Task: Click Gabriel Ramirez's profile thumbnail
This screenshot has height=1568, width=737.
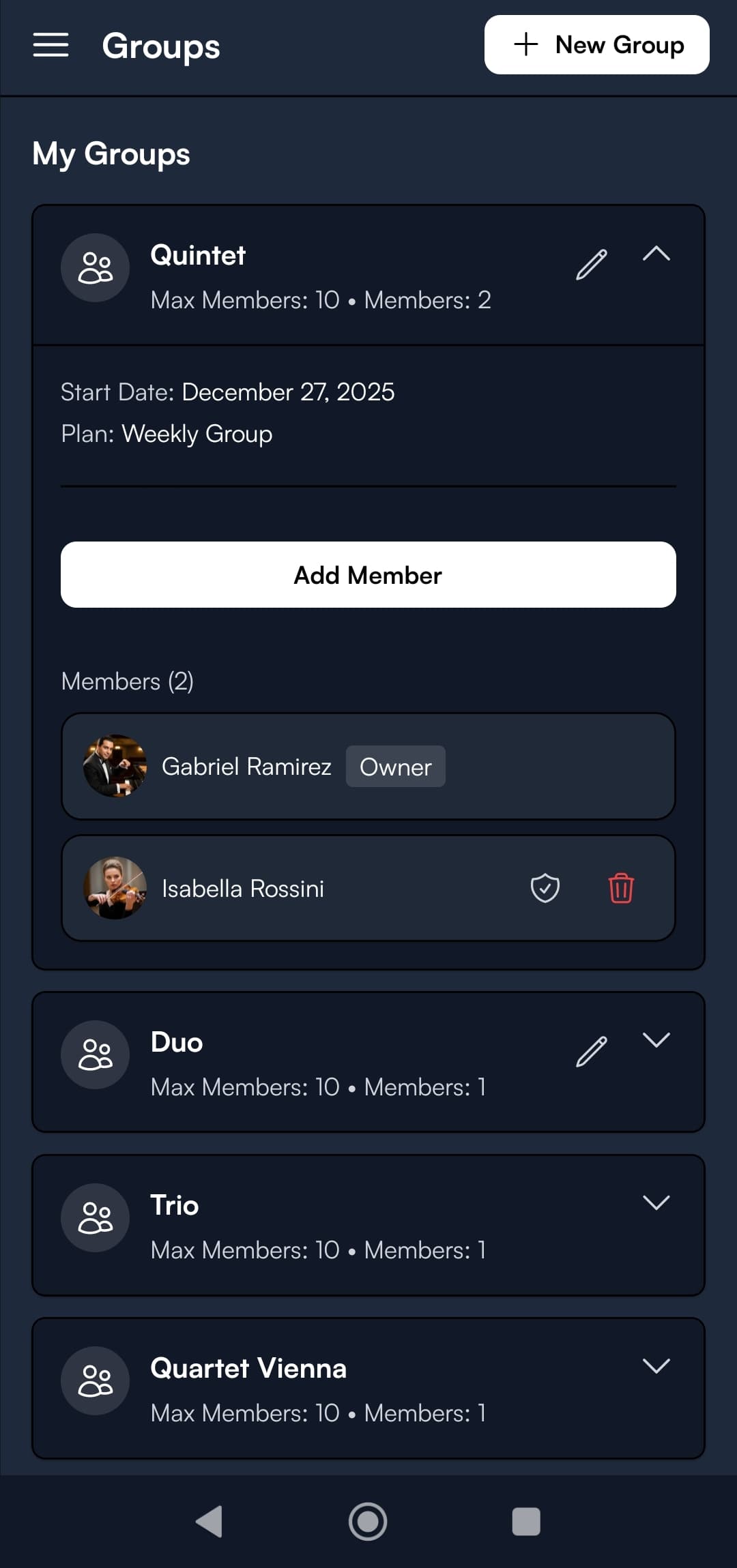Action: point(116,766)
